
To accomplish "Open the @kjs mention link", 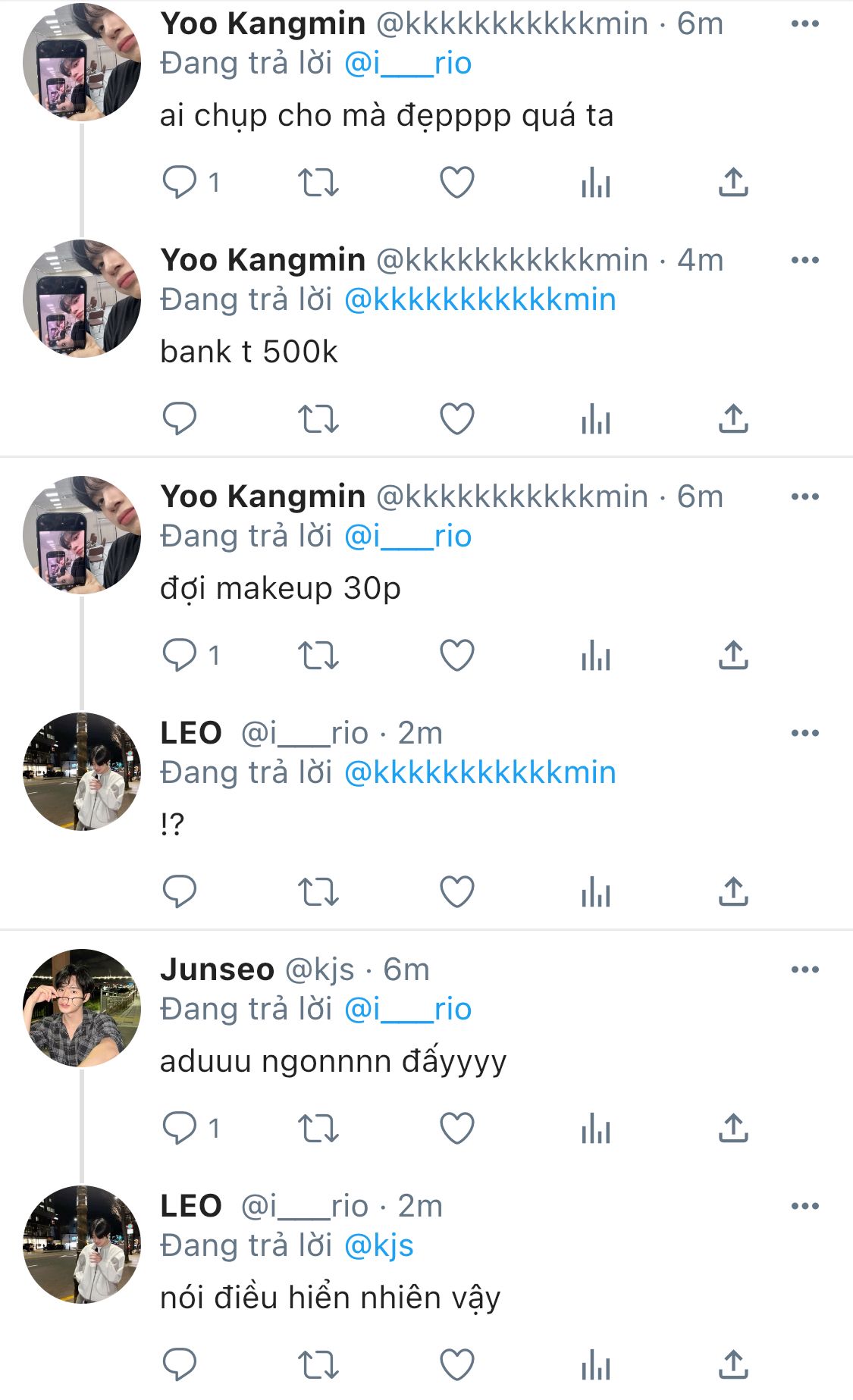I will (379, 1245).
